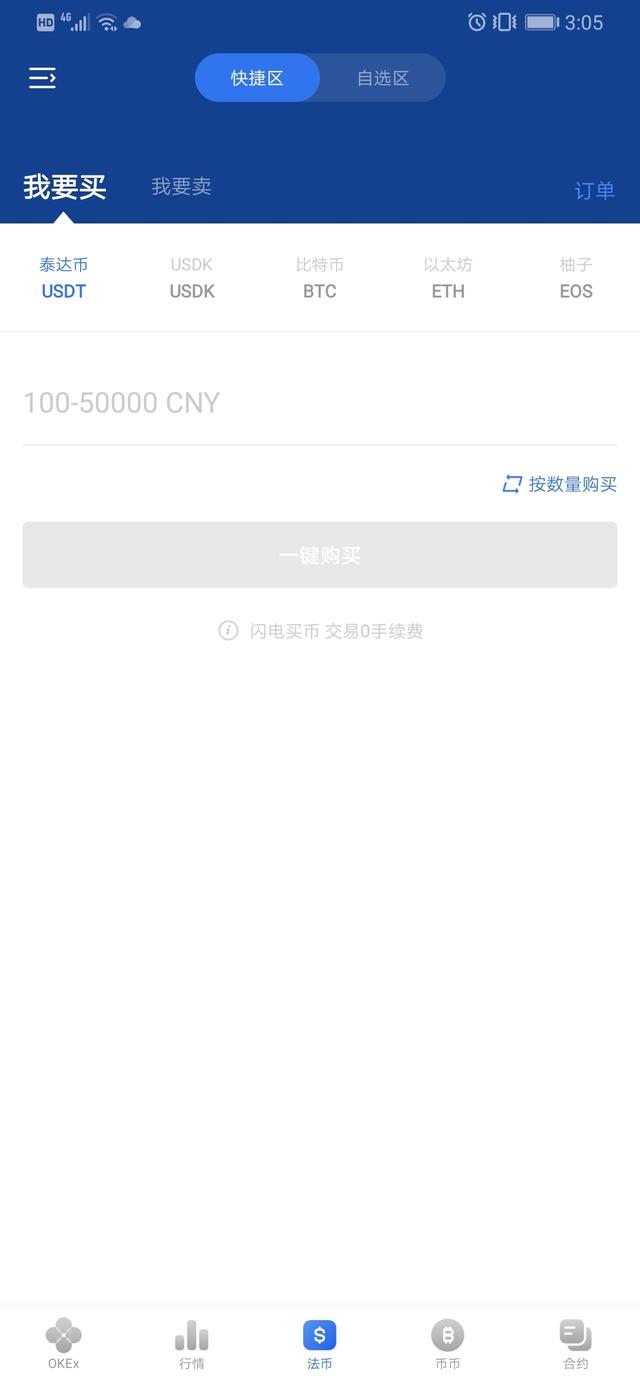Screen dimensions: 640x1387
Task: Select ETH 以太坊
Action: (x=448, y=278)
